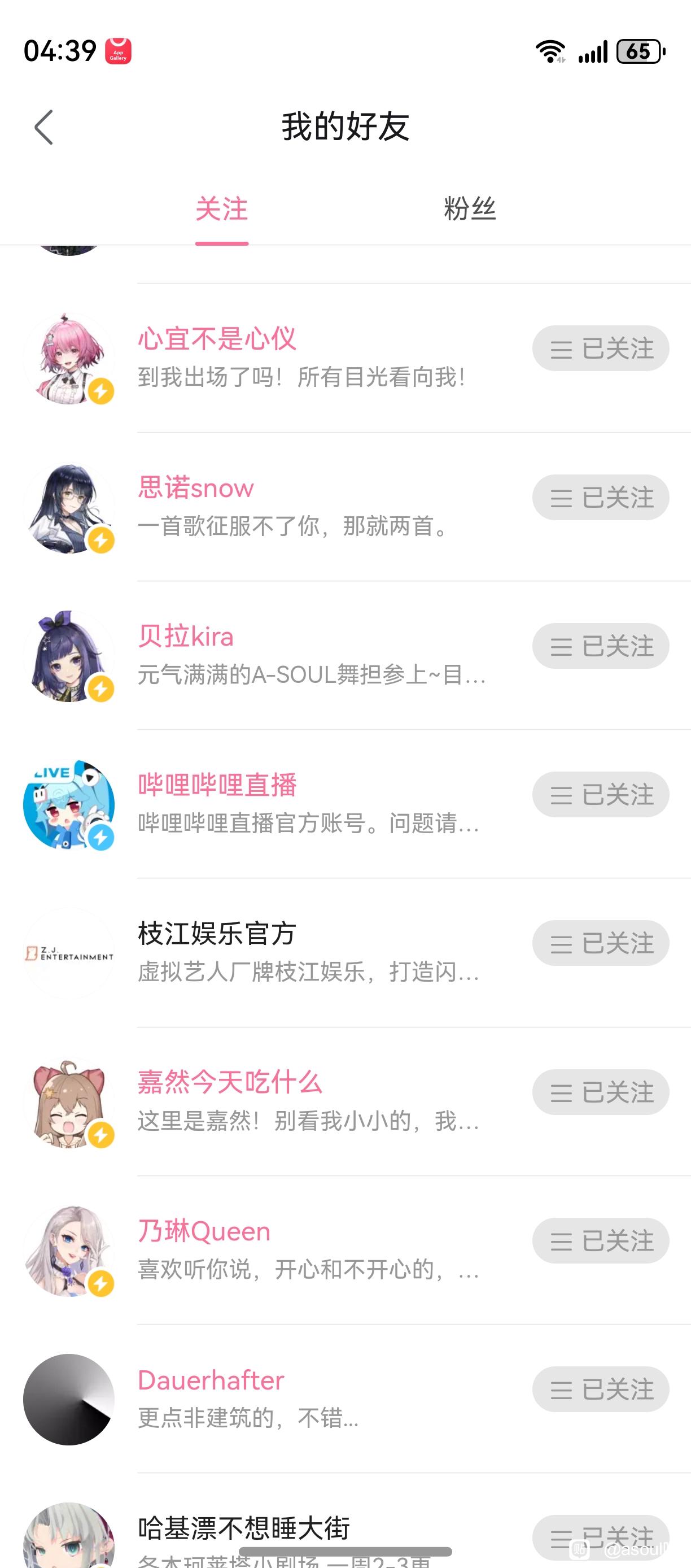Tap 已关注 button beside 乃琳Queen
The width and height of the screenshot is (691, 1568).
[x=600, y=1241]
